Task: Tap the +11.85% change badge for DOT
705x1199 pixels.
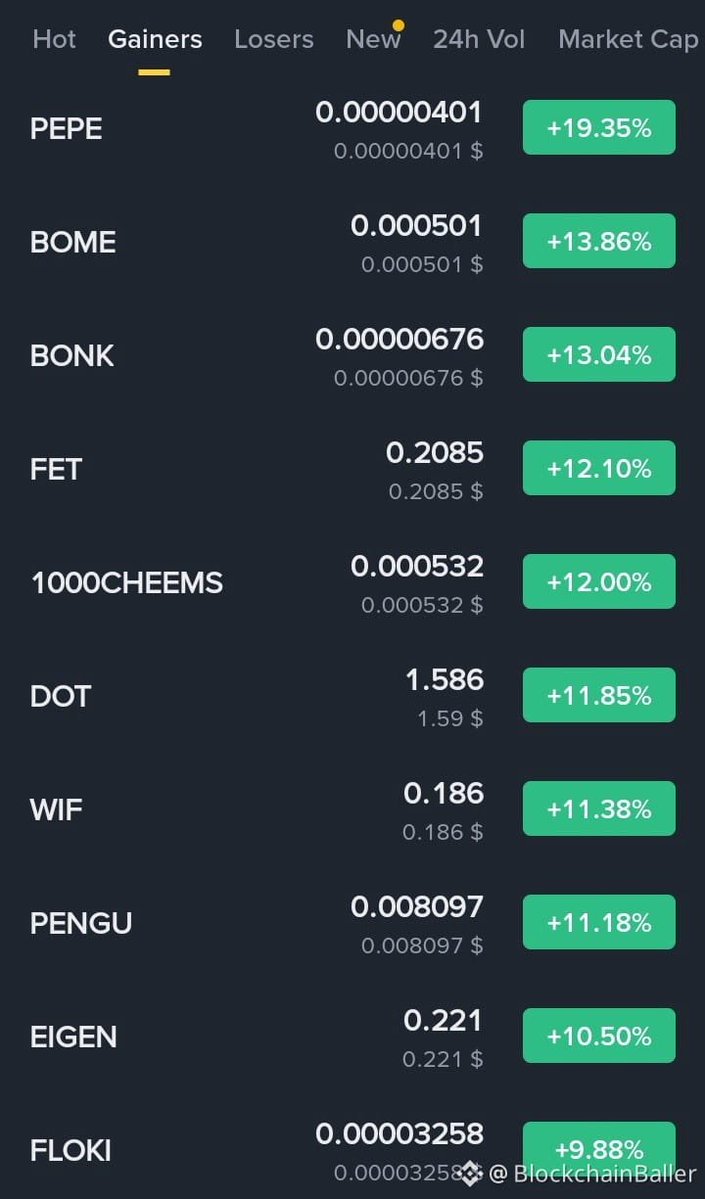Action: (x=599, y=695)
